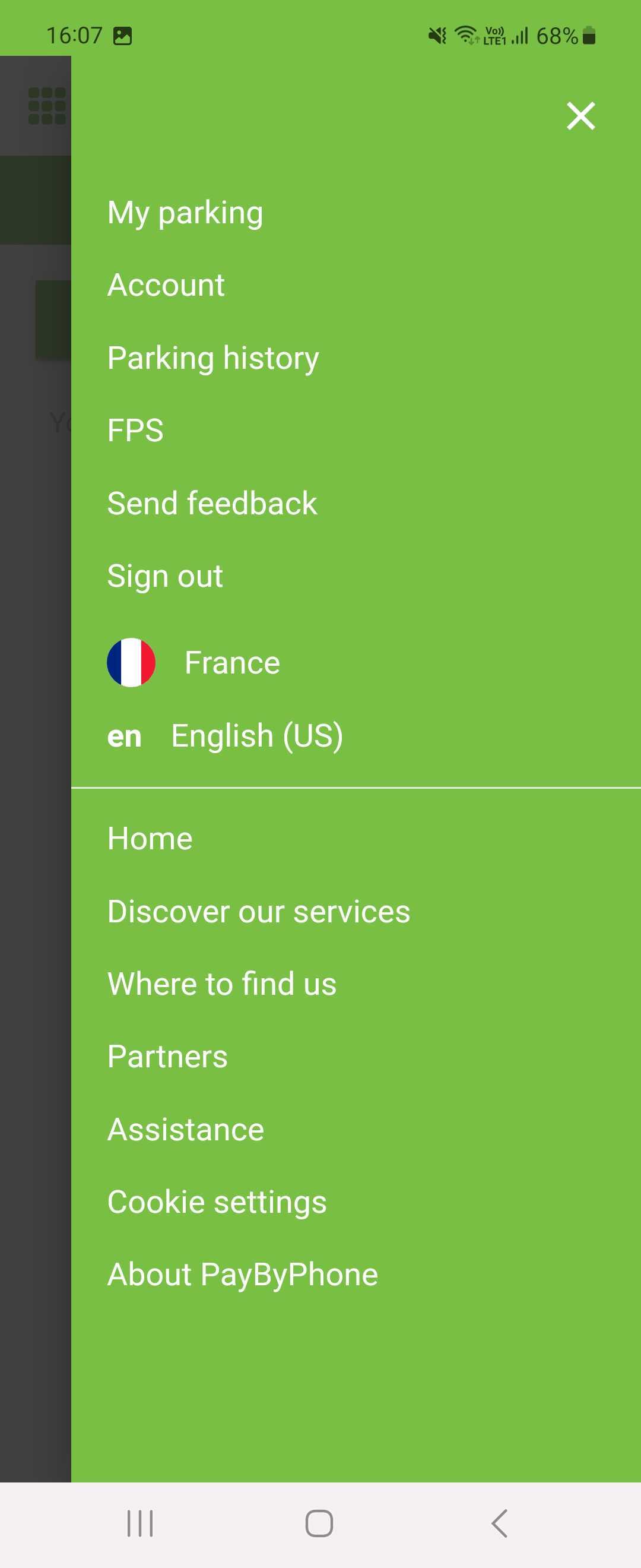Close the side menu
This screenshot has width=641, height=1568.
click(580, 116)
